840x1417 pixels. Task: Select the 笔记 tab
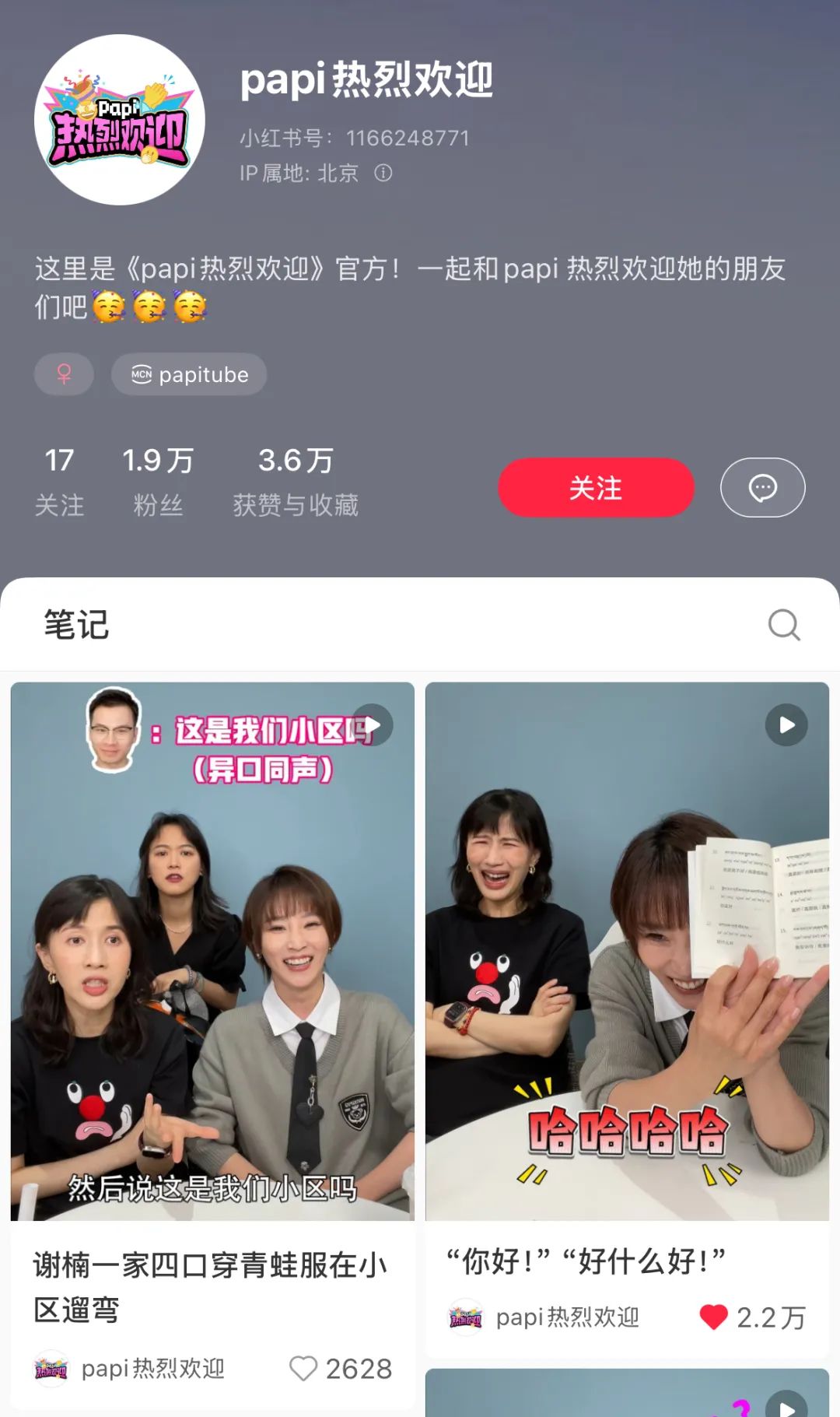(x=76, y=625)
